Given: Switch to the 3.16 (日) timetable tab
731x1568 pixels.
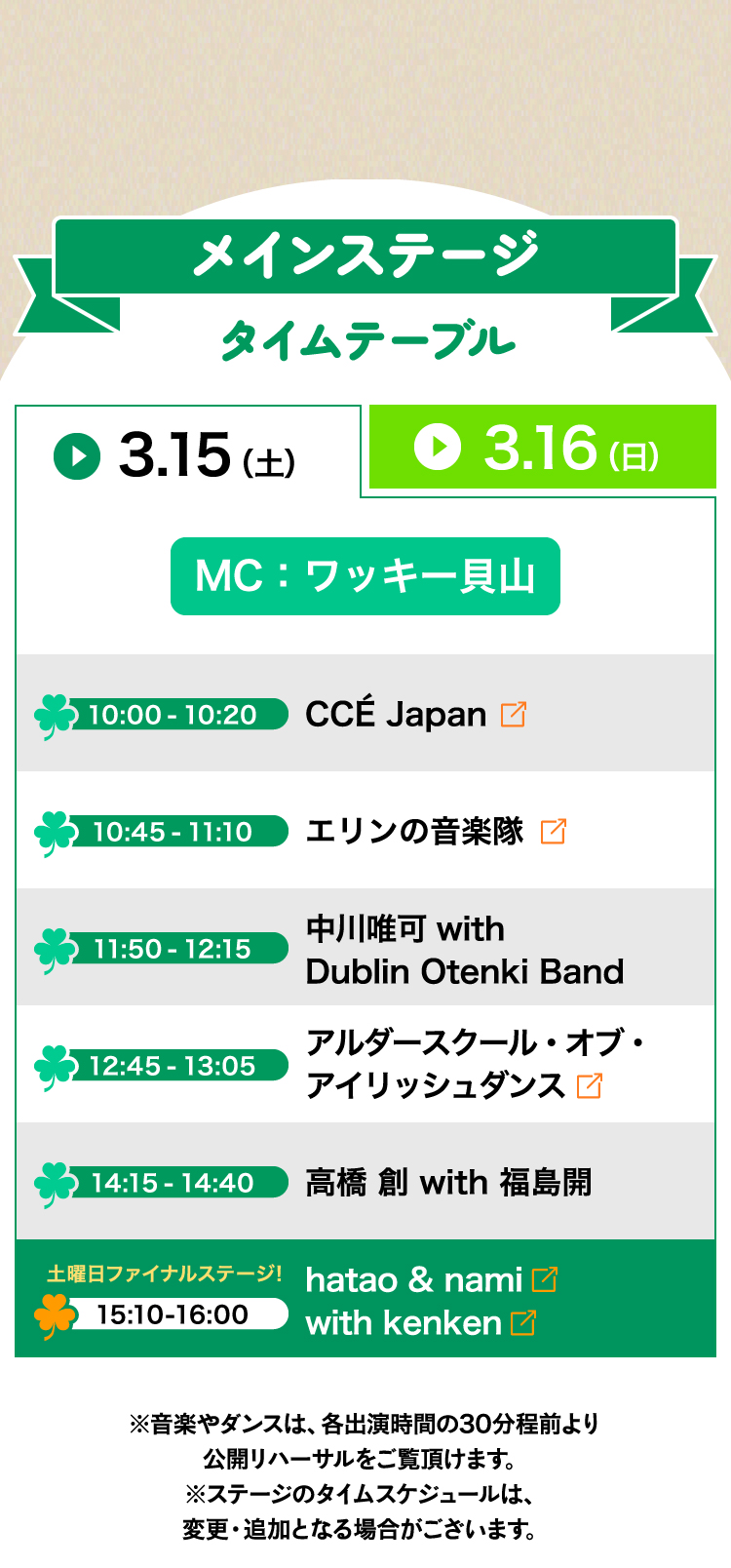Looking at the screenshot, I should click(x=541, y=448).
